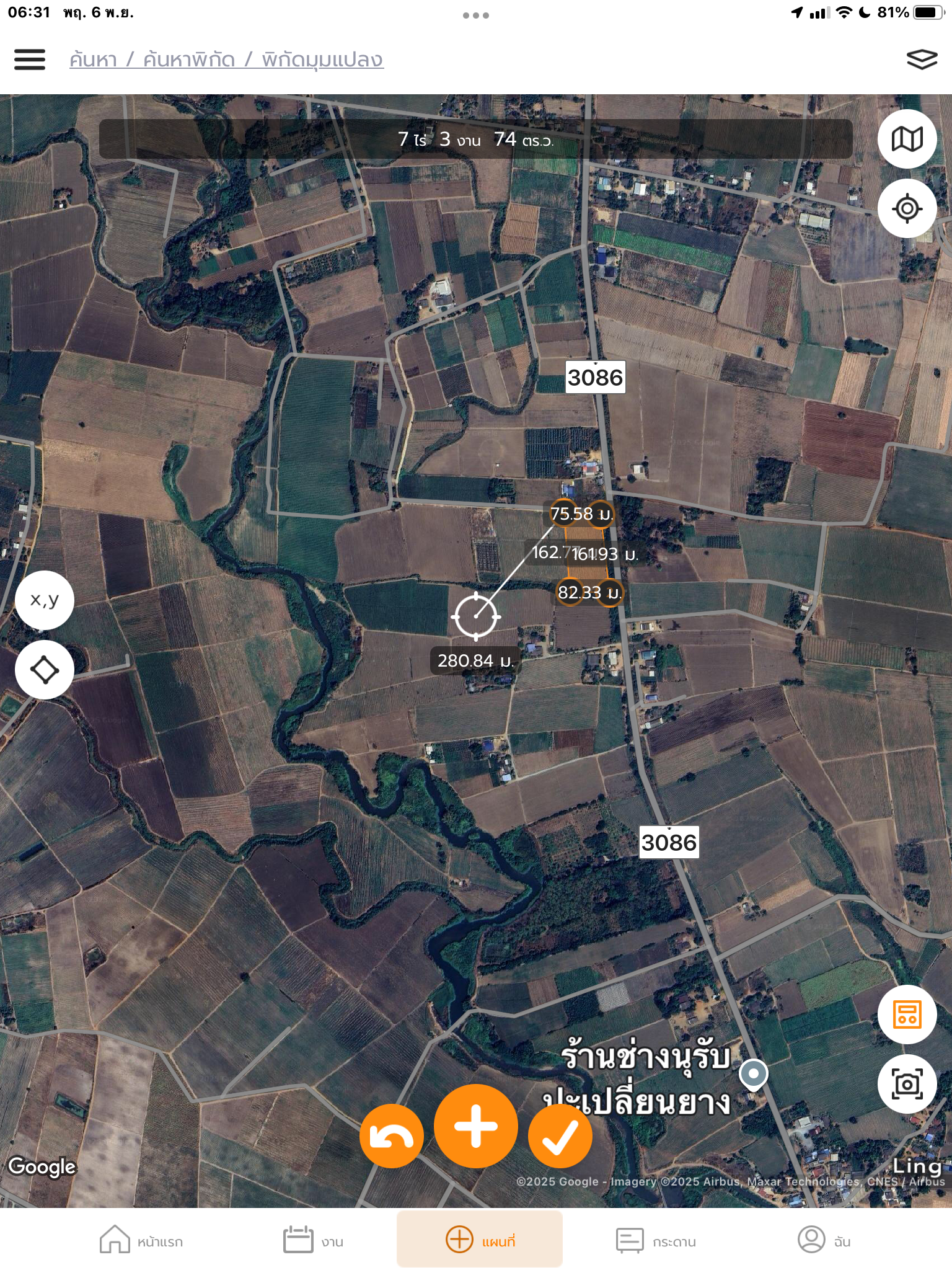Open the x,y coordinate entry
This screenshot has height=1270, width=952.
coord(45,600)
